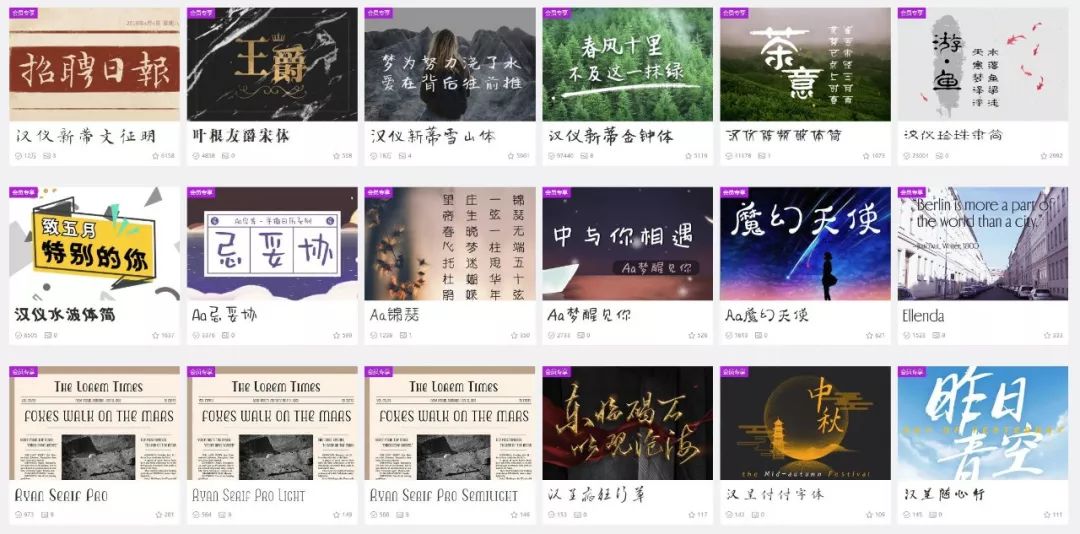
Task: Tap the favorite star under Ellenda
Action: click(x=1044, y=336)
